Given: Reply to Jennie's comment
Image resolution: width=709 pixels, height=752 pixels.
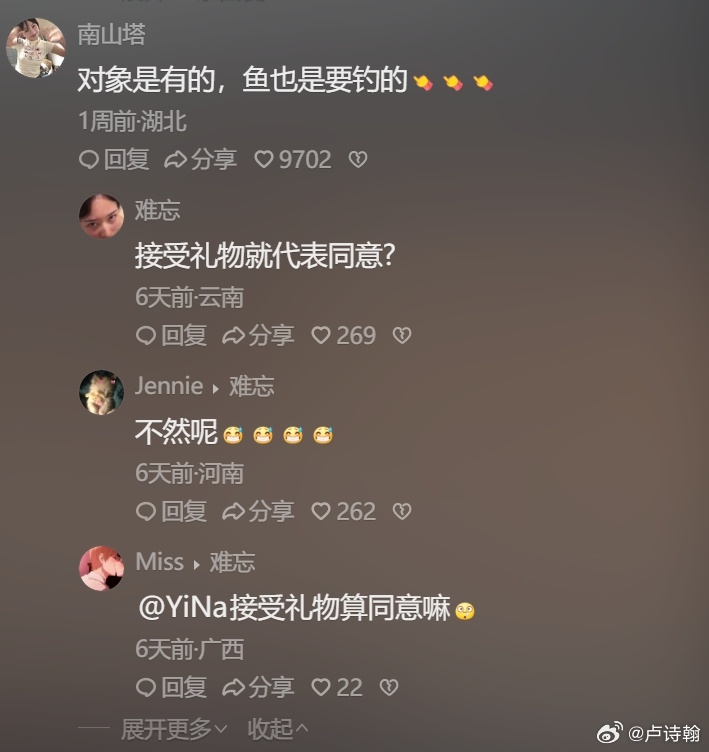Looking at the screenshot, I should [x=171, y=511].
